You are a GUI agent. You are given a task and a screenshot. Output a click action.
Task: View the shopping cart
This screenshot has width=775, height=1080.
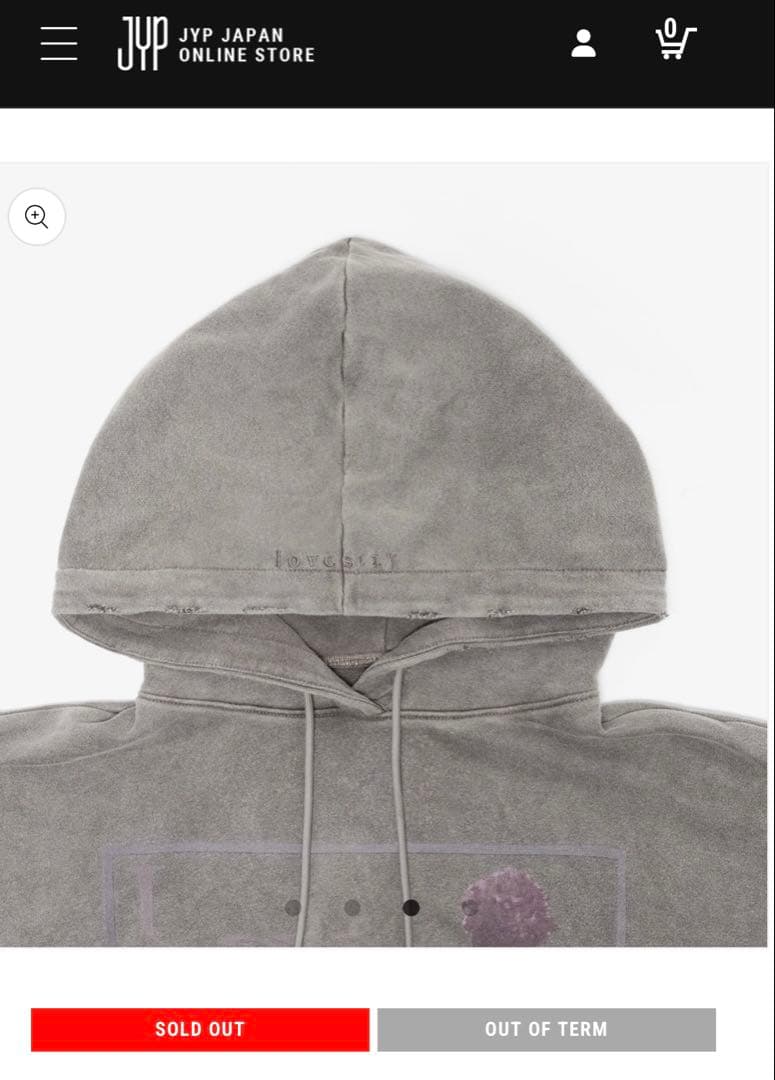(x=674, y=41)
